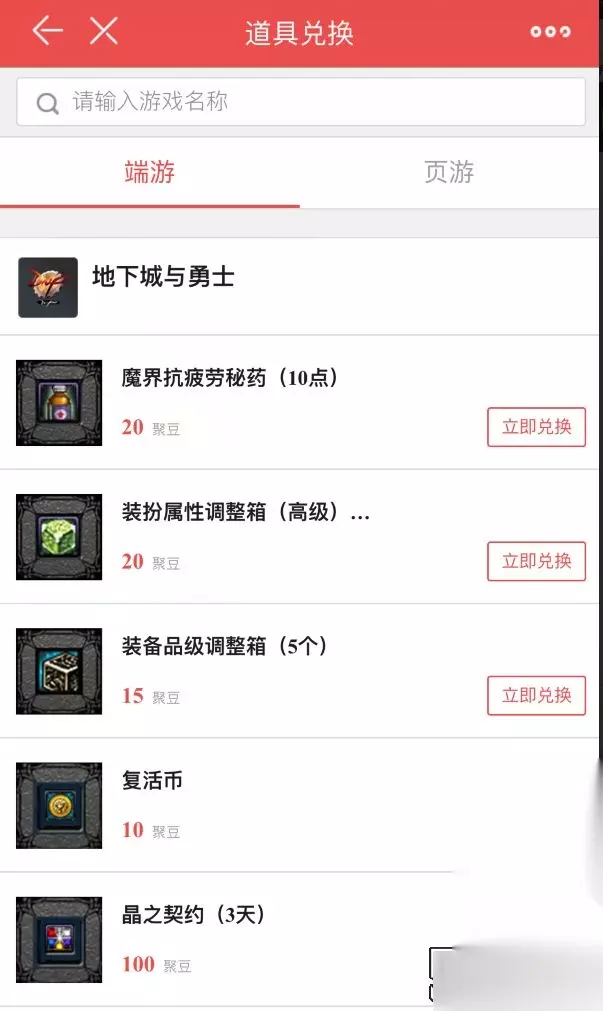Tap 立即兑换 for 装扮属性调整箱

point(536,561)
